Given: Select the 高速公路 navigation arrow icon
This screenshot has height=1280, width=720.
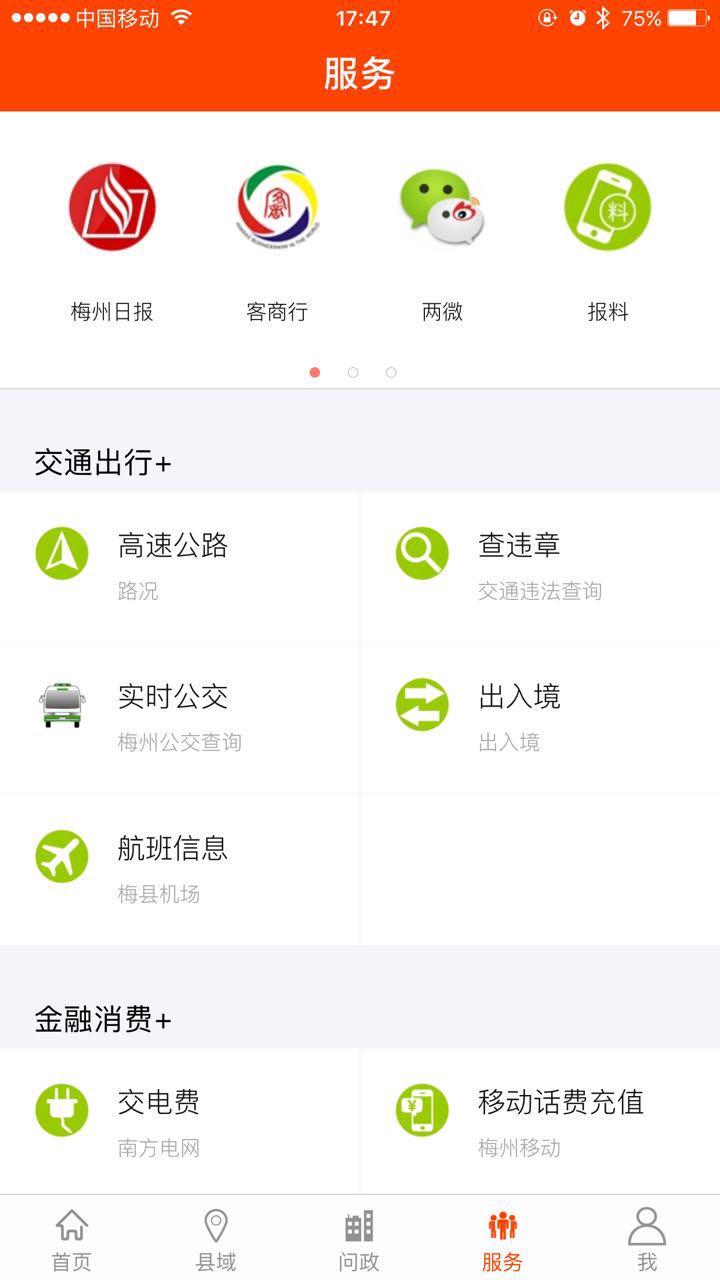Looking at the screenshot, I should click(x=61, y=551).
